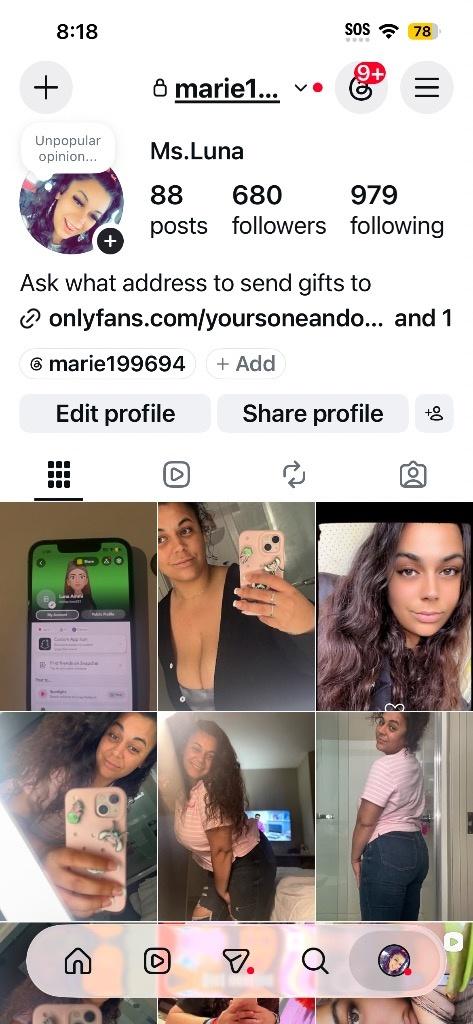Viewport: 473px width, 1024px height.
Task: Open the hamburger menu
Action: [x=427, y=88]
